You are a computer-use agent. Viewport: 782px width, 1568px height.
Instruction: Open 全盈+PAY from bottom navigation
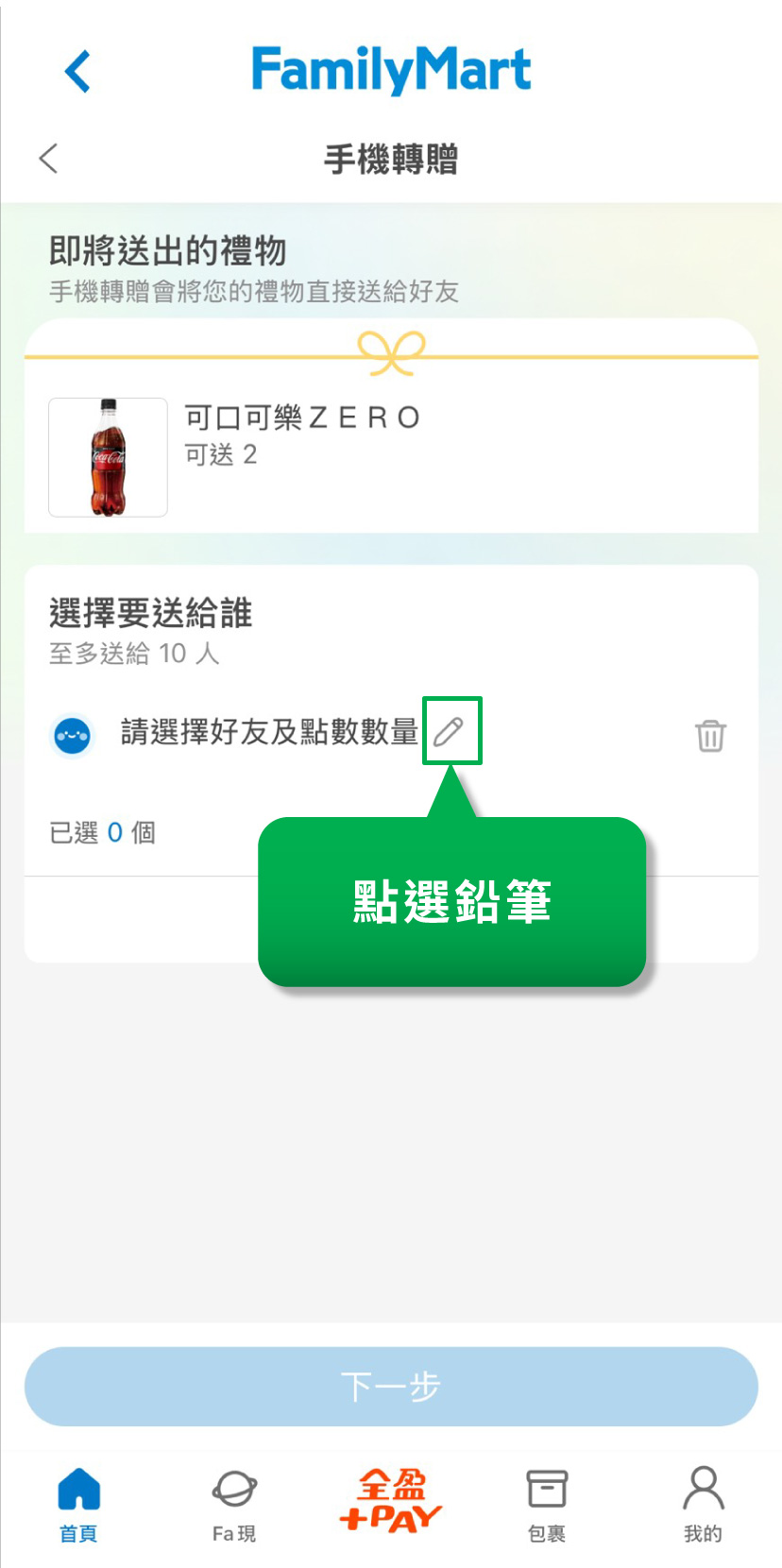[391, 1500]
